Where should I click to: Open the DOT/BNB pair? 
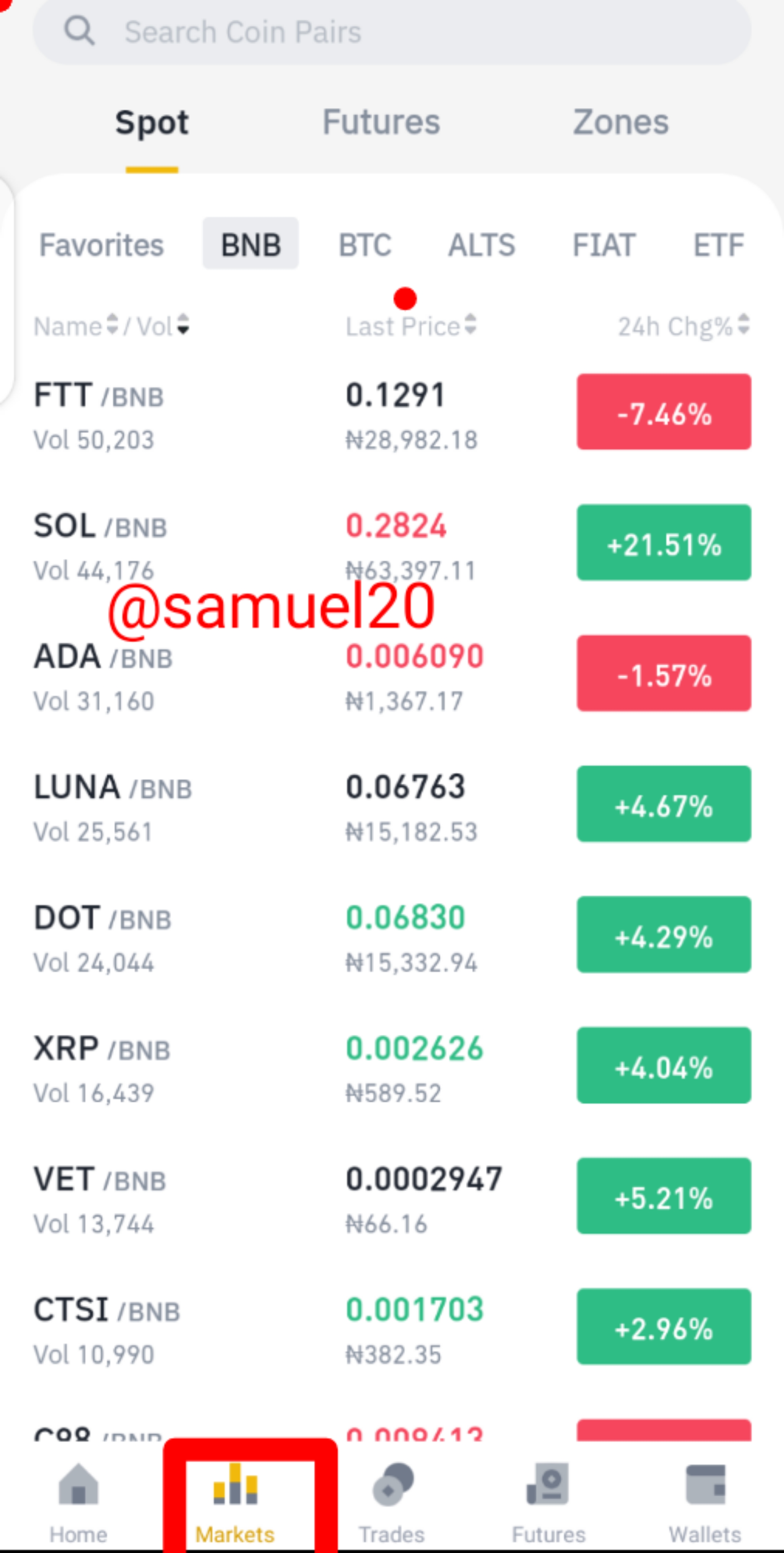coord(392,938)
